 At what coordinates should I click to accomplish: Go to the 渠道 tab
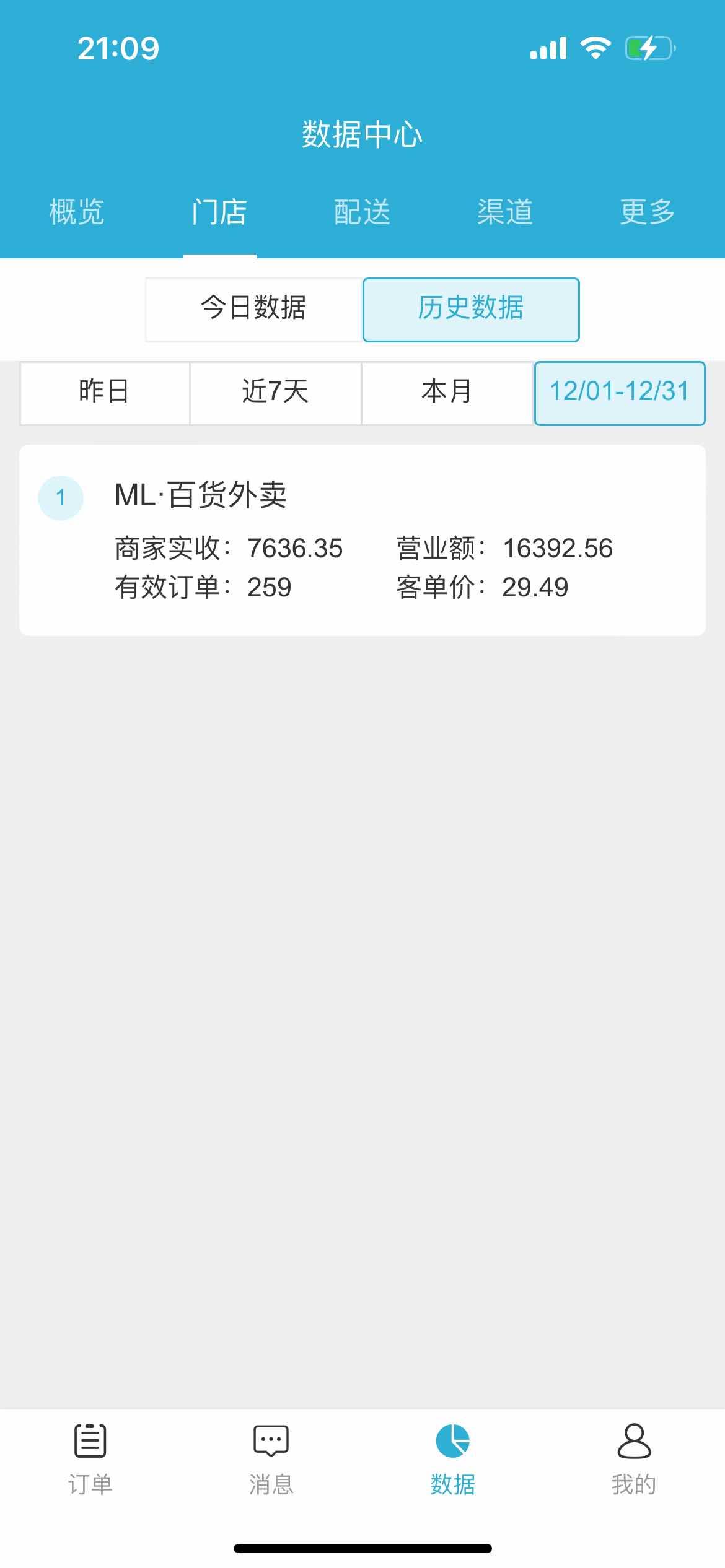pyautogui.click(x=505, y=212)
